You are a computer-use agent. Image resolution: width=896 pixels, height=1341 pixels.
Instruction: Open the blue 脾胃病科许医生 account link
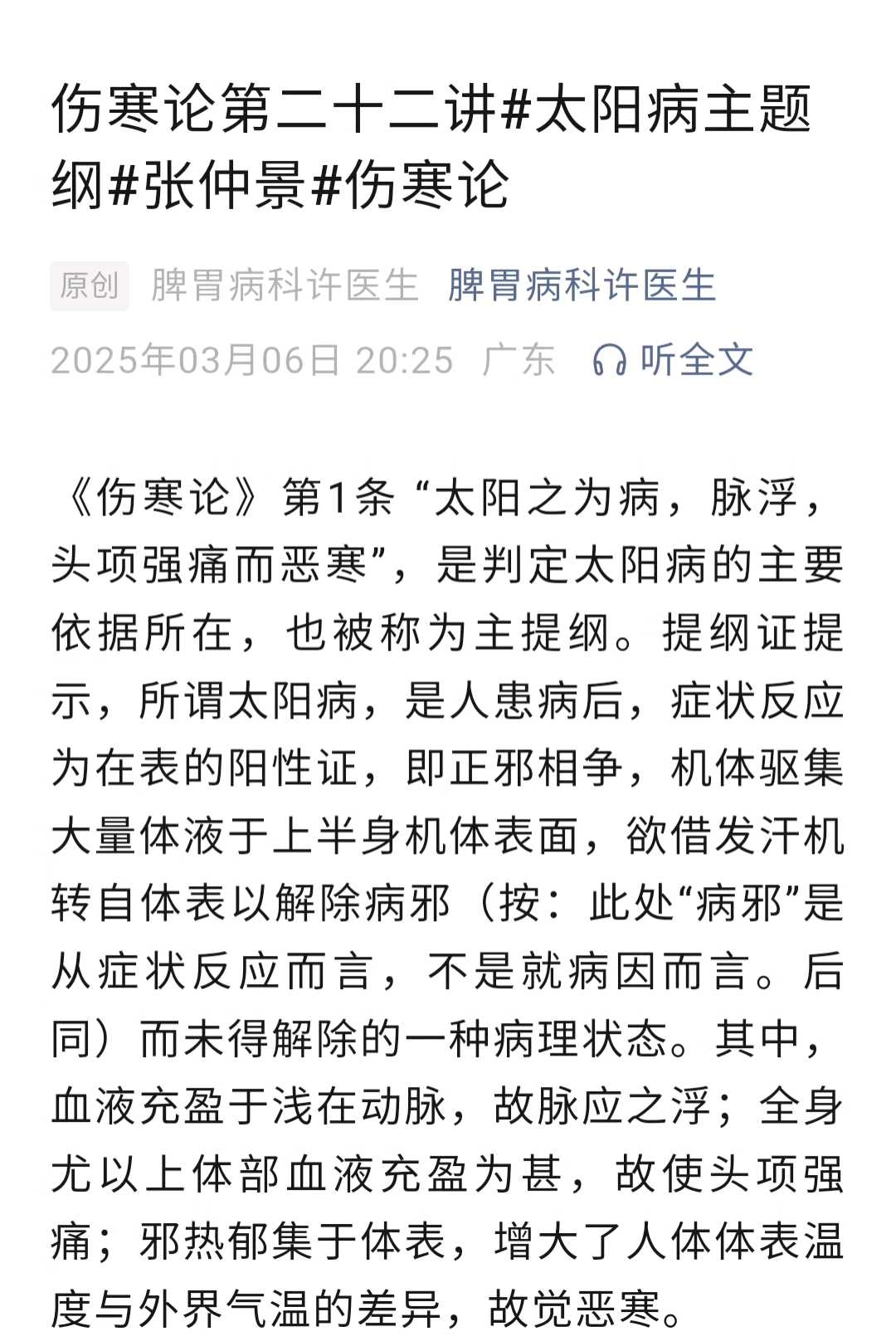581,285
